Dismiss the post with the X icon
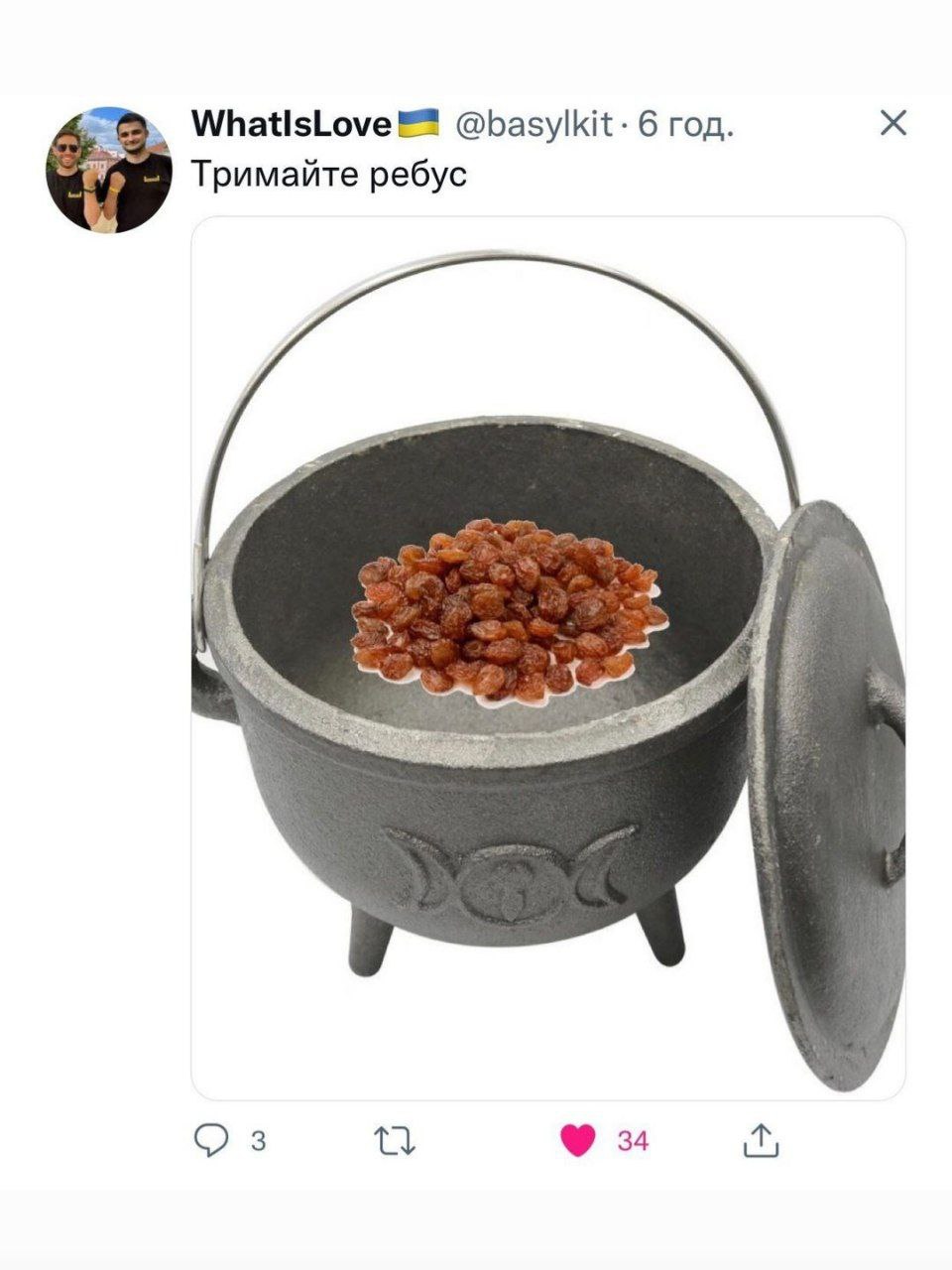952x1270 pixels. click(893, 123)
